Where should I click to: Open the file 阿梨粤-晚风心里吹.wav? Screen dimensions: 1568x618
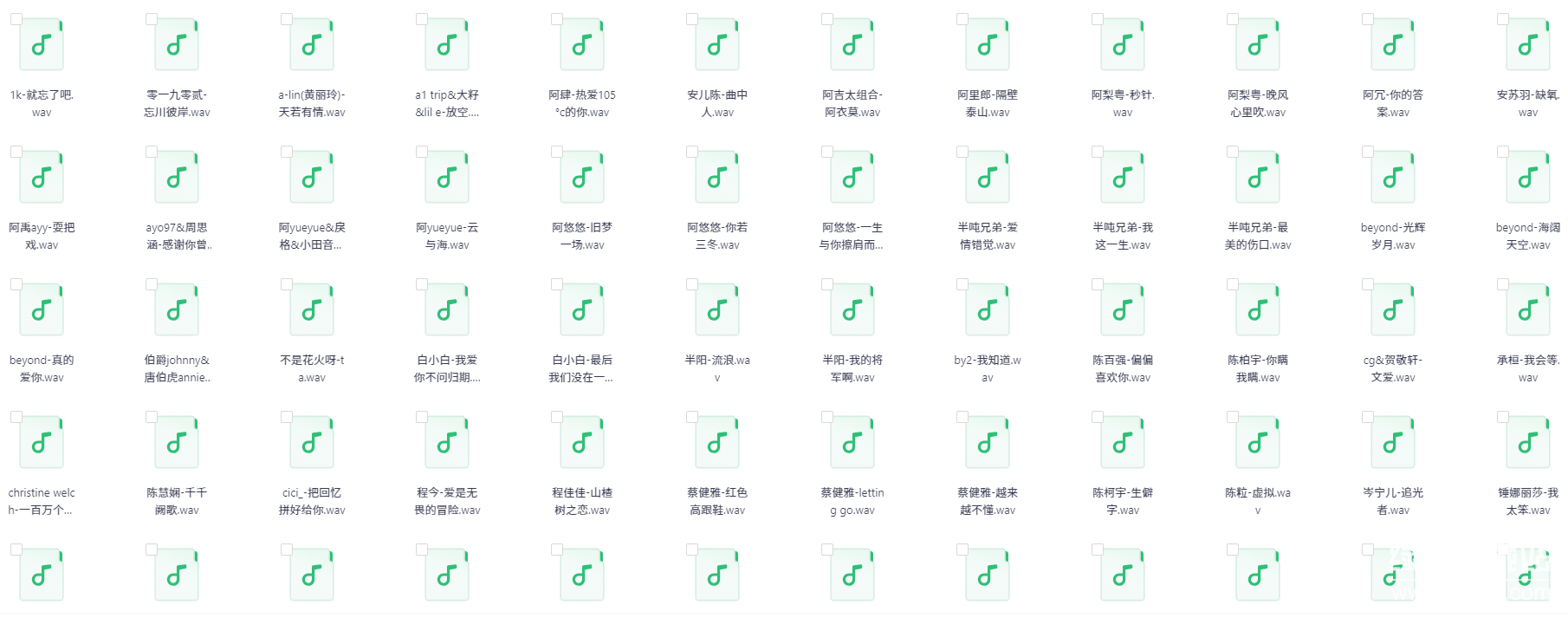tap(1258, 47)
